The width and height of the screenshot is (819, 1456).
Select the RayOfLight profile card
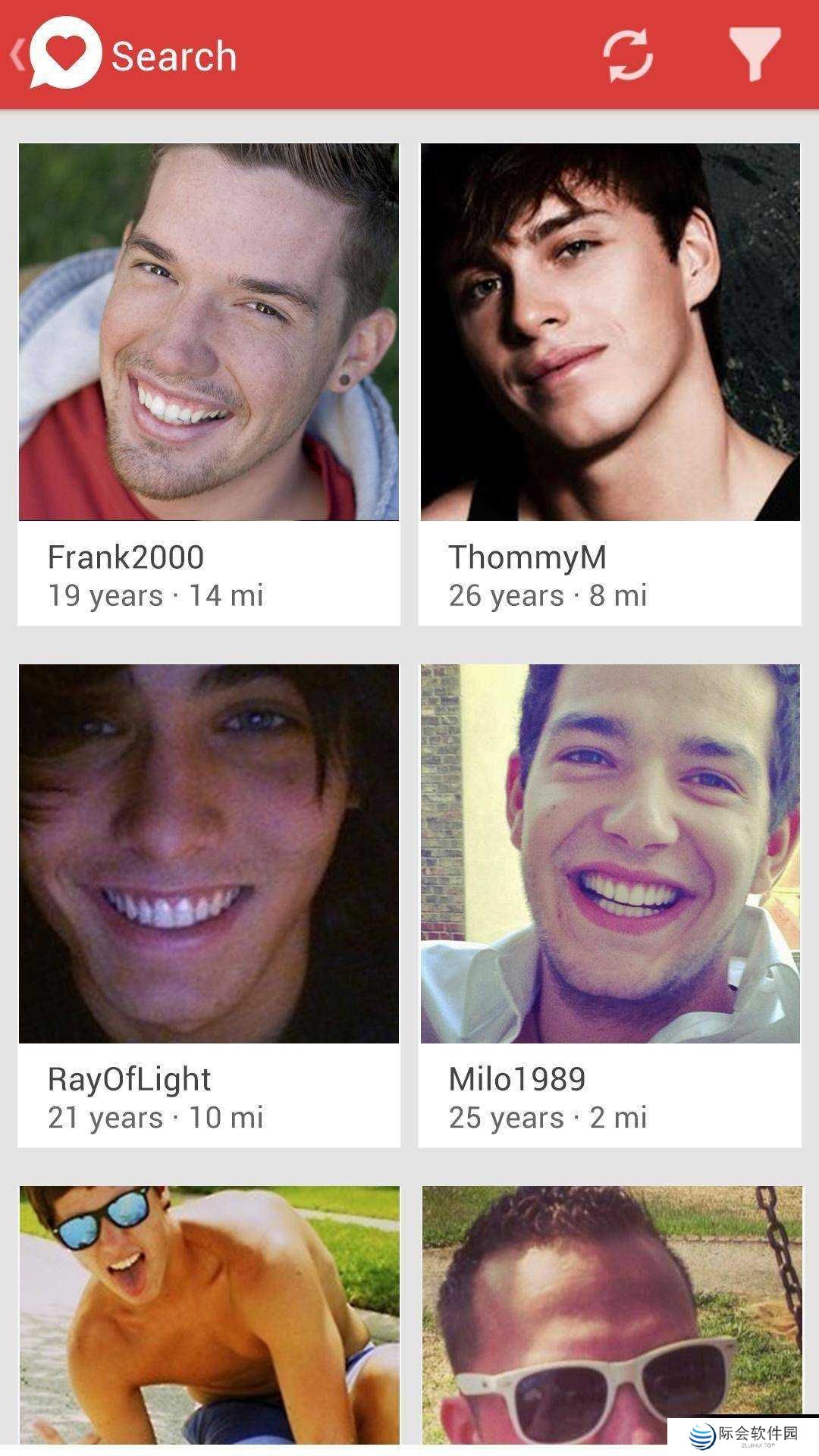click(209, 905)
